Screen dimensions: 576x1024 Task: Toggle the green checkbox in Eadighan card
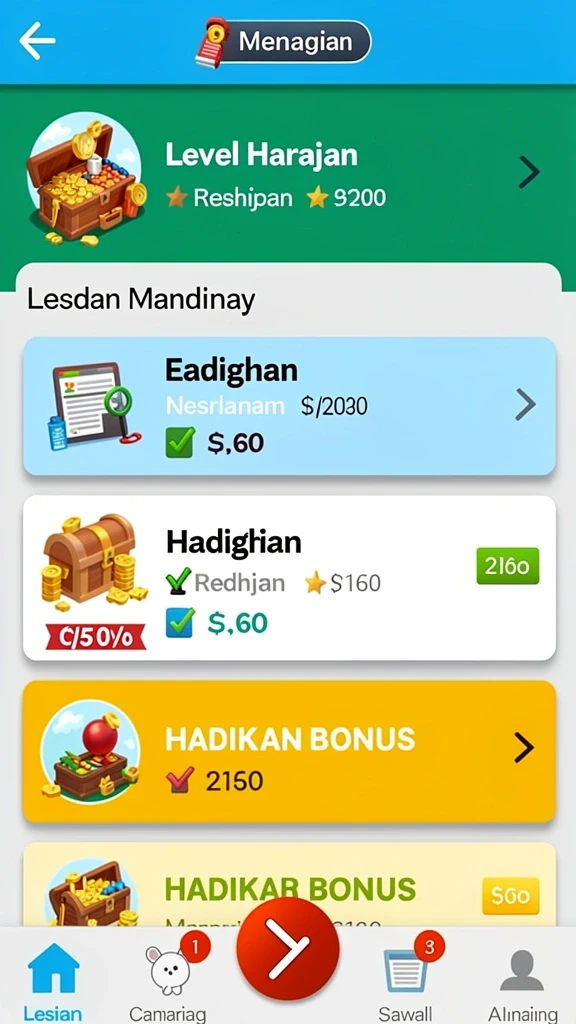180,442
